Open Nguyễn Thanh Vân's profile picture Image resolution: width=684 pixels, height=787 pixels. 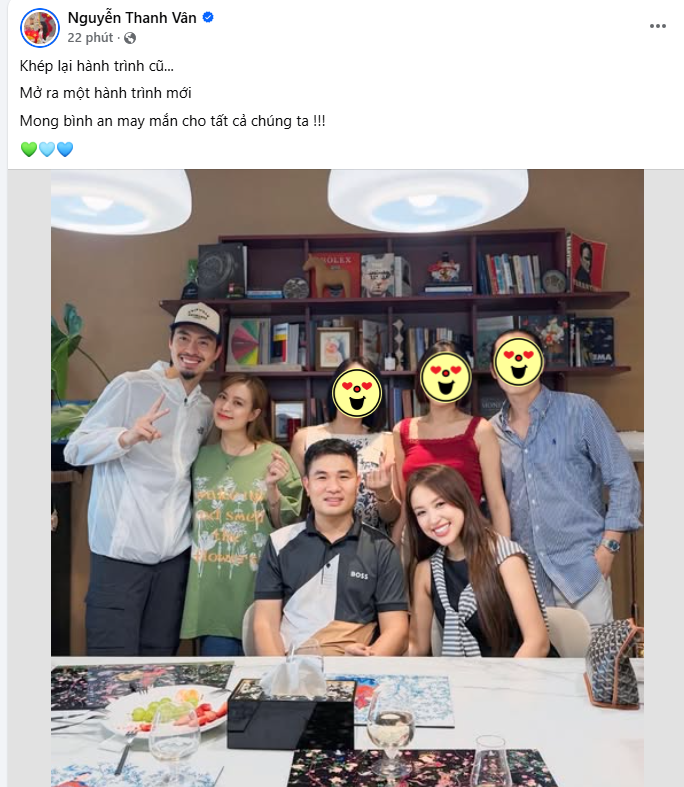pos(40,27)
